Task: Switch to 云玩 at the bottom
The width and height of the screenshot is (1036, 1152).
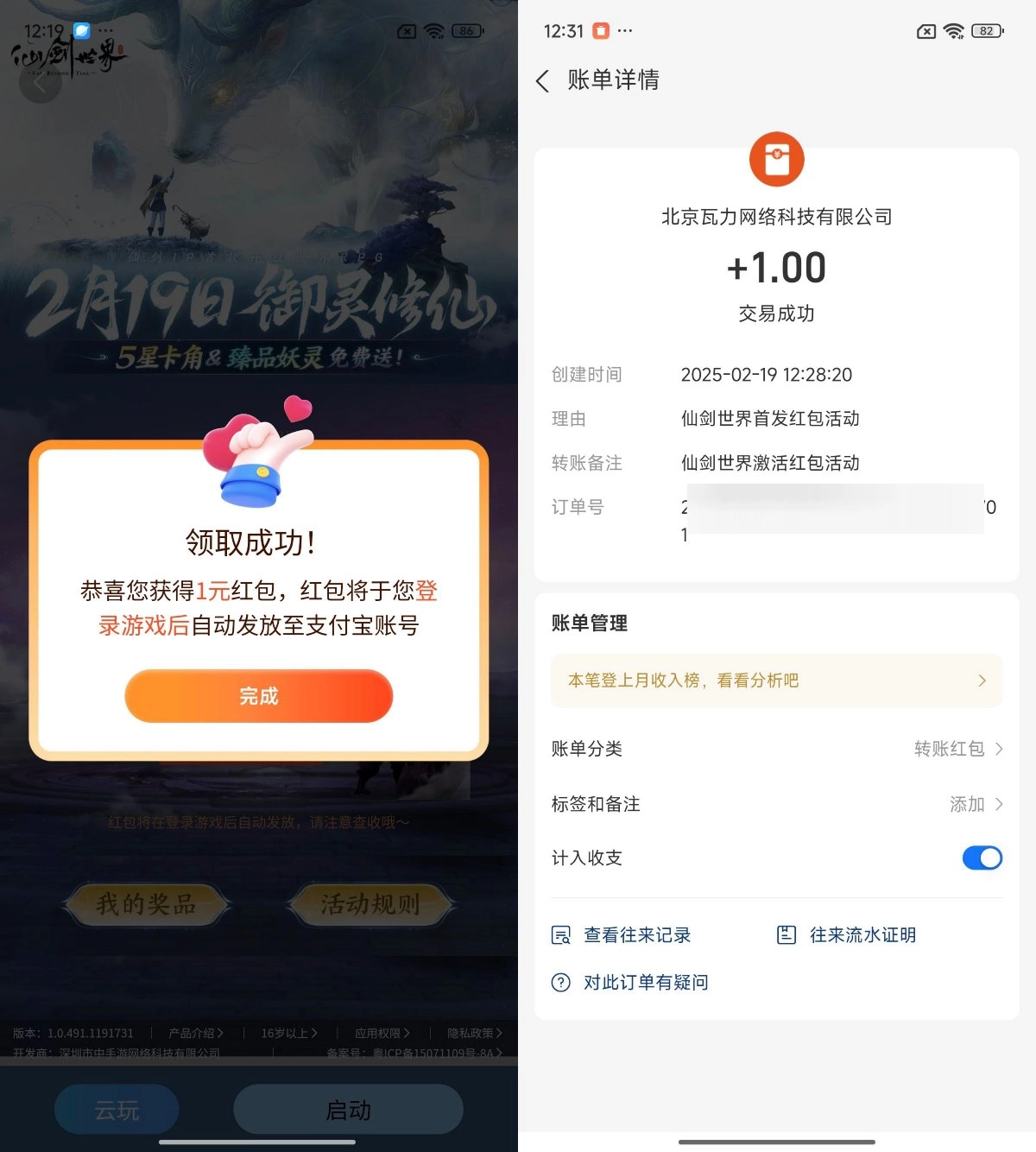Action: click(117, 1109)
